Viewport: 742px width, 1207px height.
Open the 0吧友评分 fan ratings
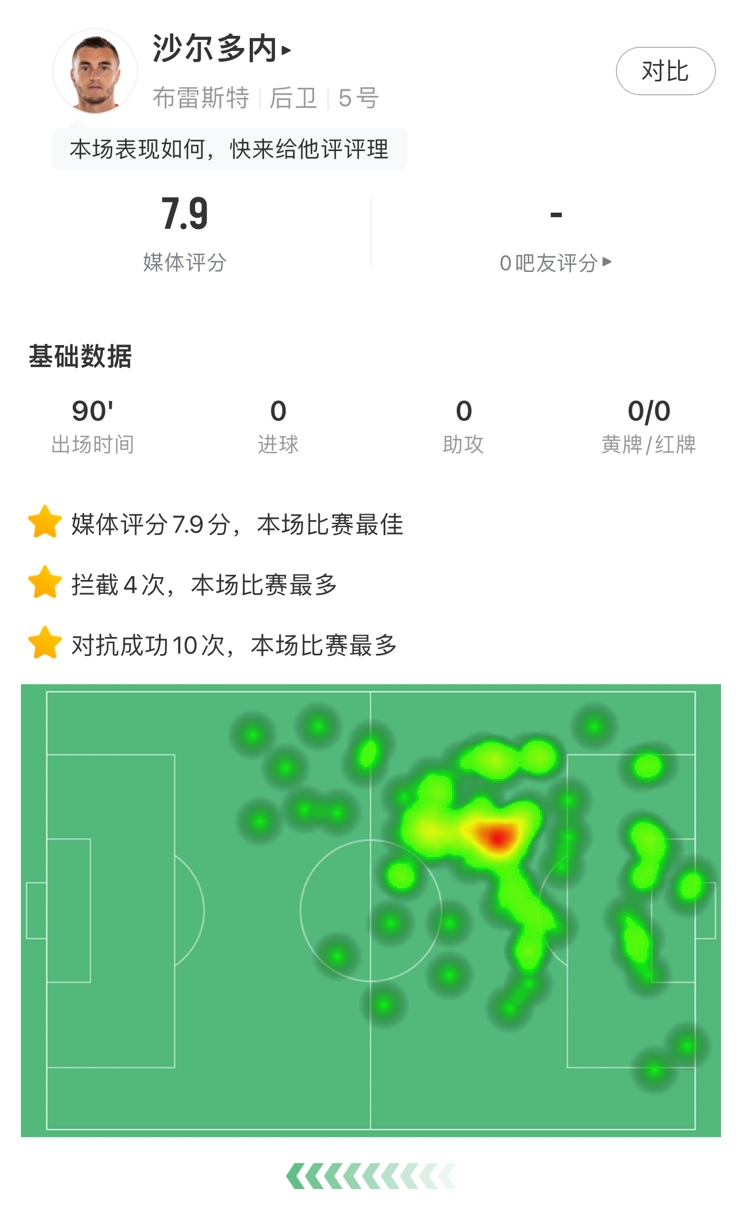click(x=555, y=263)
